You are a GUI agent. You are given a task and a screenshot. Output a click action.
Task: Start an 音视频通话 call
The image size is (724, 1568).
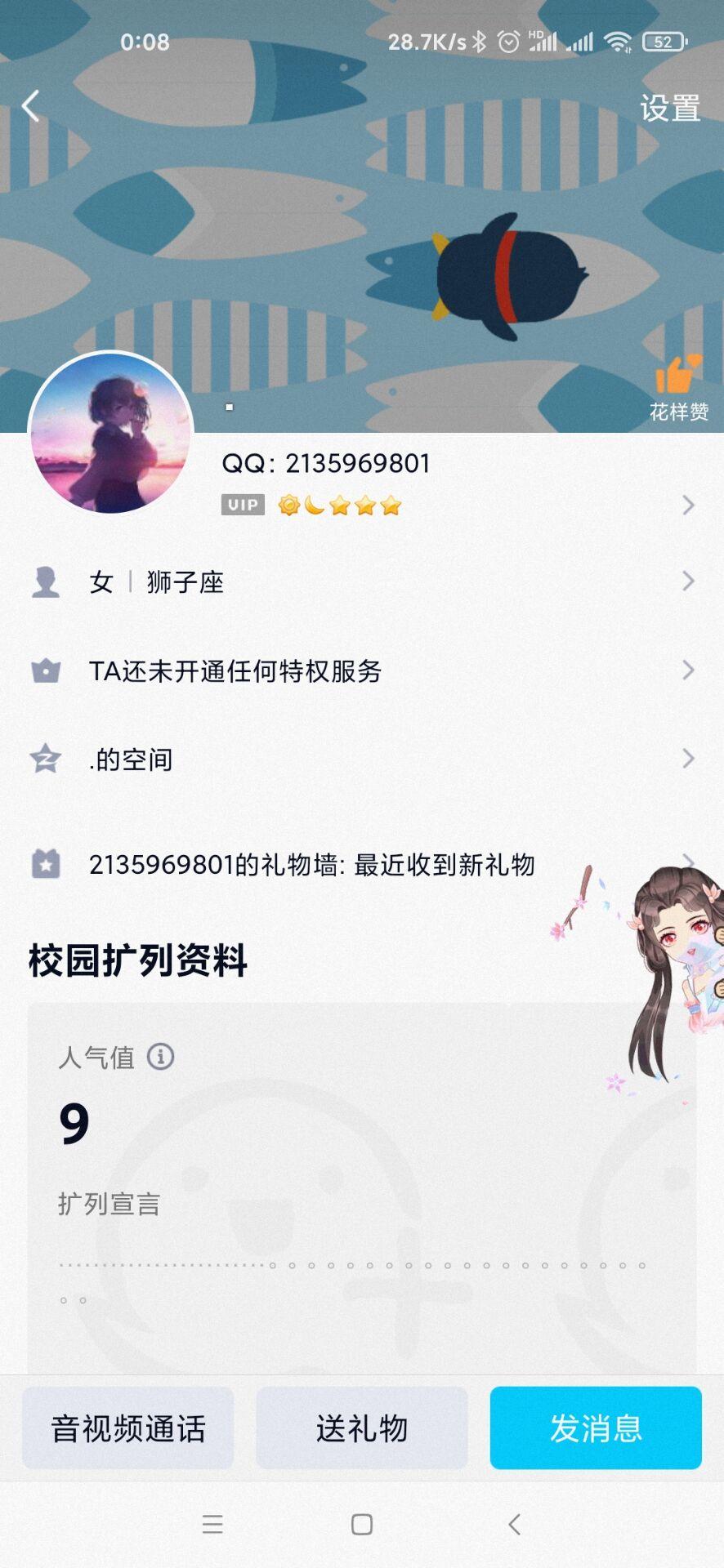pyautogui.click(x=128, y=1428)
